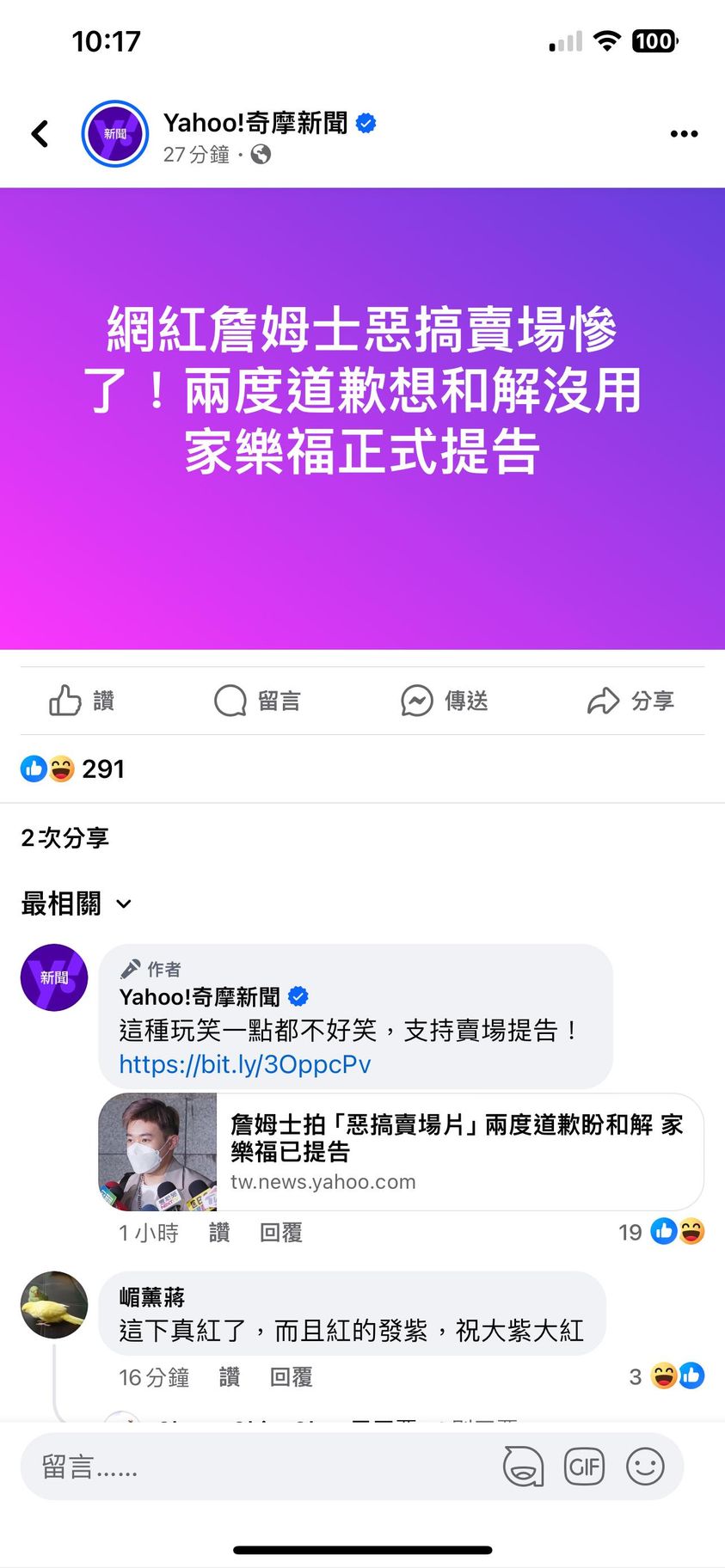This screenshot has height=1568, width=725.
Task: Open the 詹姆士拍「惡搞賣場片」 article preview card
Action: (x=456, y=1151)
